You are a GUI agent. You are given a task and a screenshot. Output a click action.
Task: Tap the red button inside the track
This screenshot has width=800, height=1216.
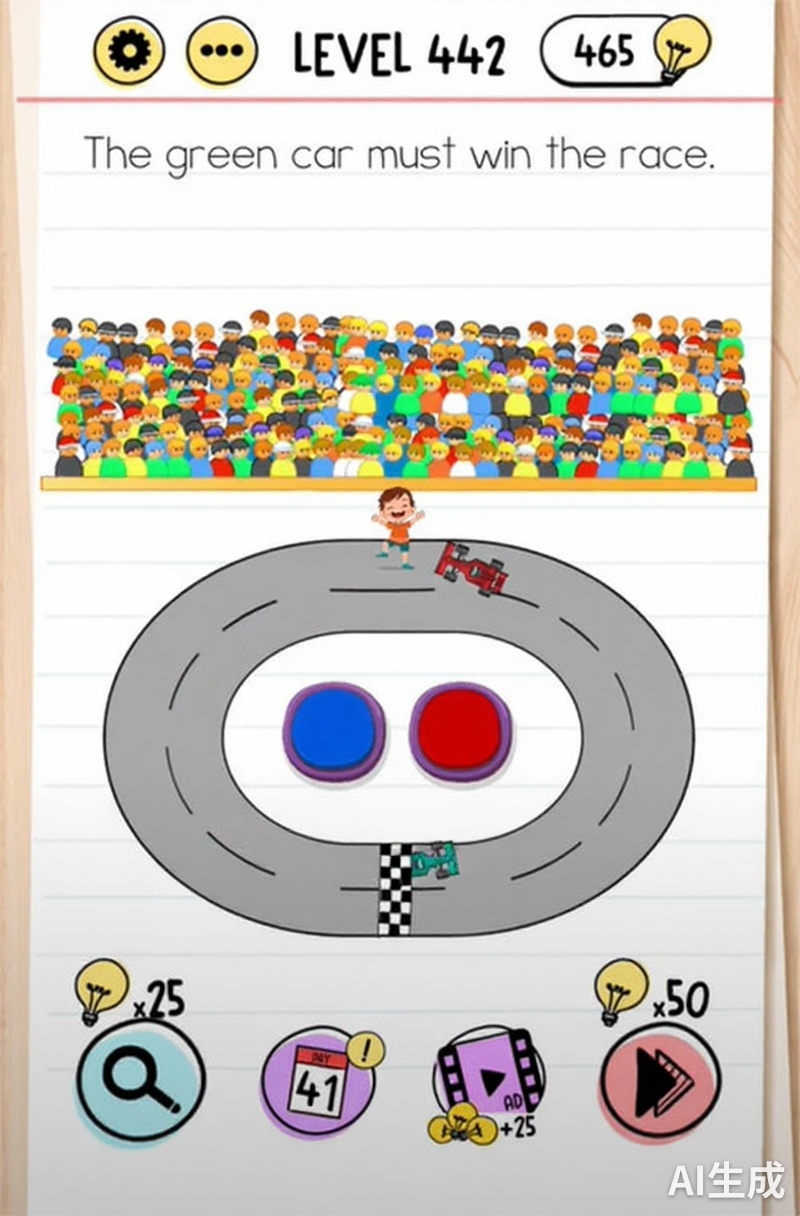tap(461, 730)
